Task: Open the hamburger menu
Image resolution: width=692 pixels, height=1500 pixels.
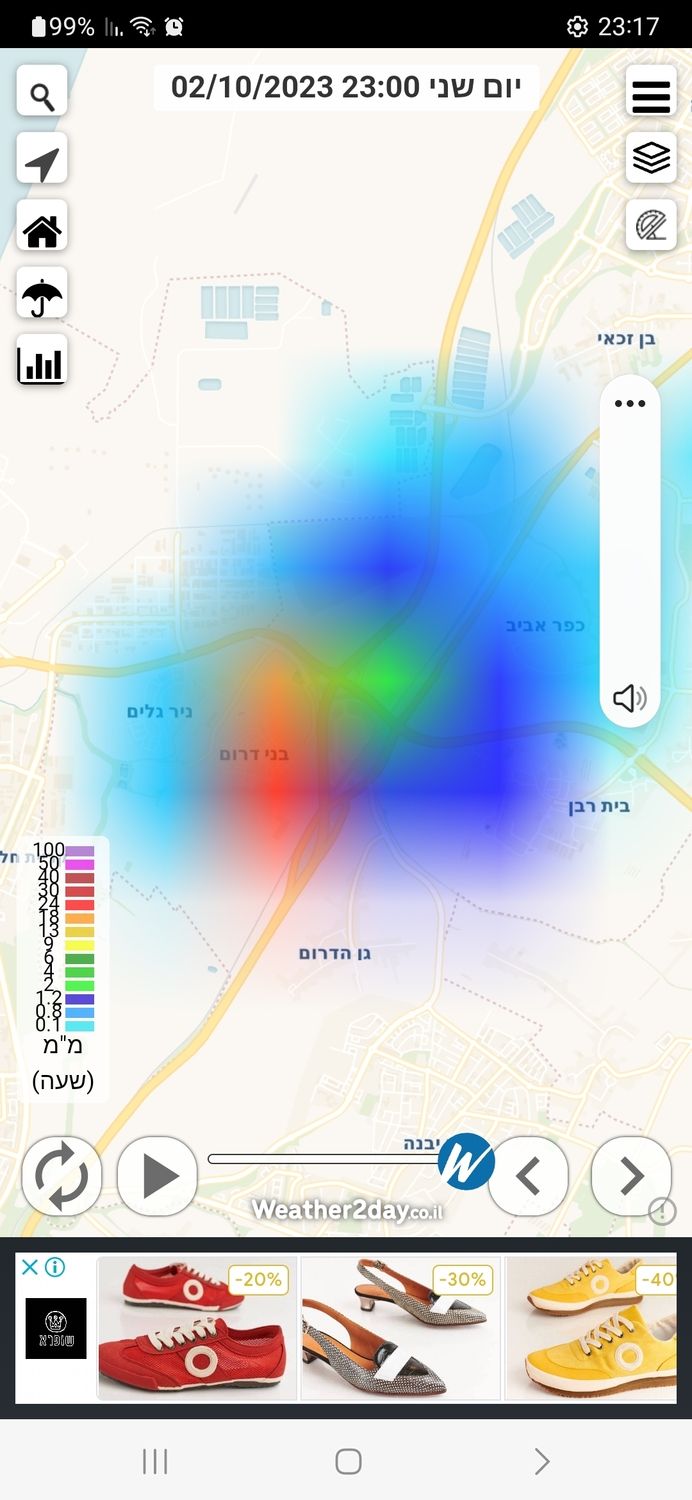Action: 651,96
